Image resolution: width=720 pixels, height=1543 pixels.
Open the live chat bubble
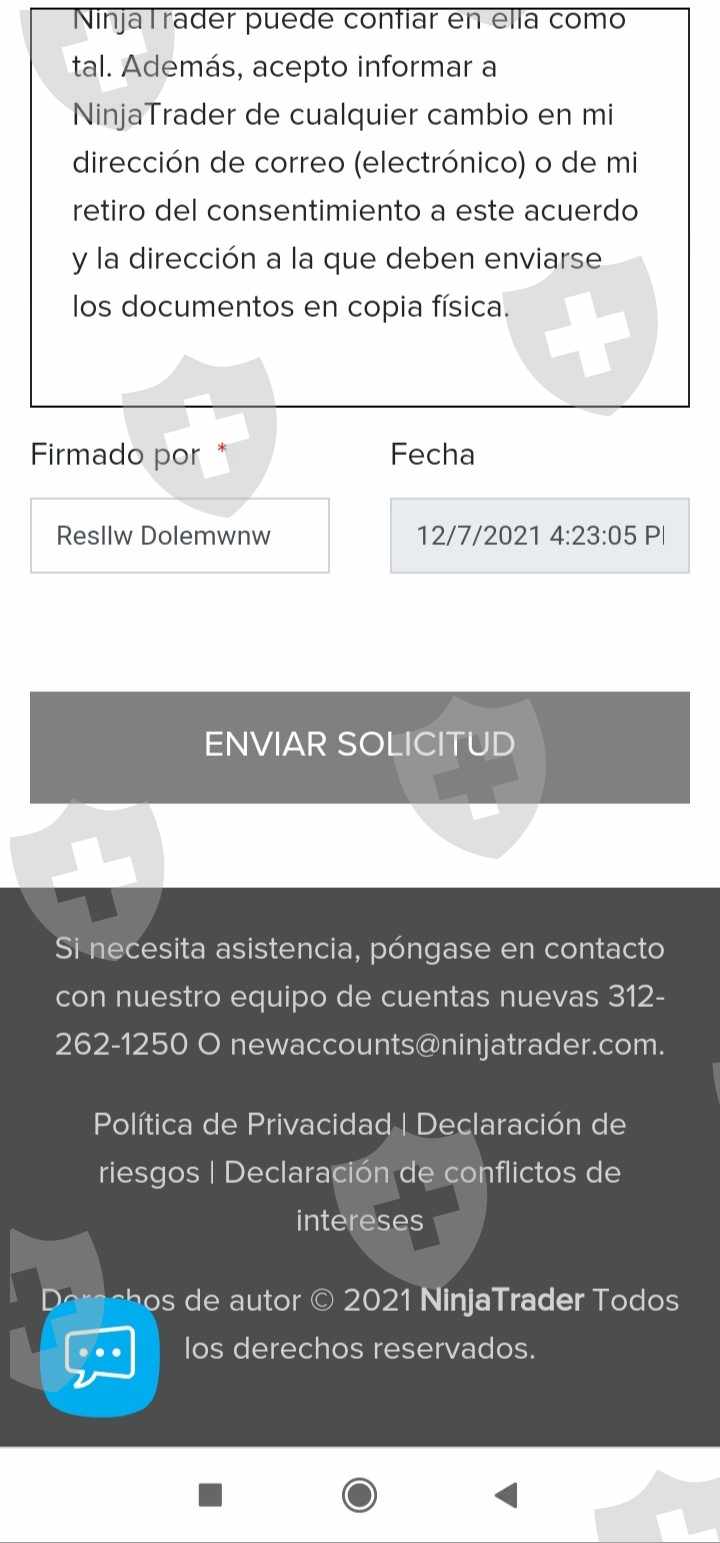tap(100, 1357)
